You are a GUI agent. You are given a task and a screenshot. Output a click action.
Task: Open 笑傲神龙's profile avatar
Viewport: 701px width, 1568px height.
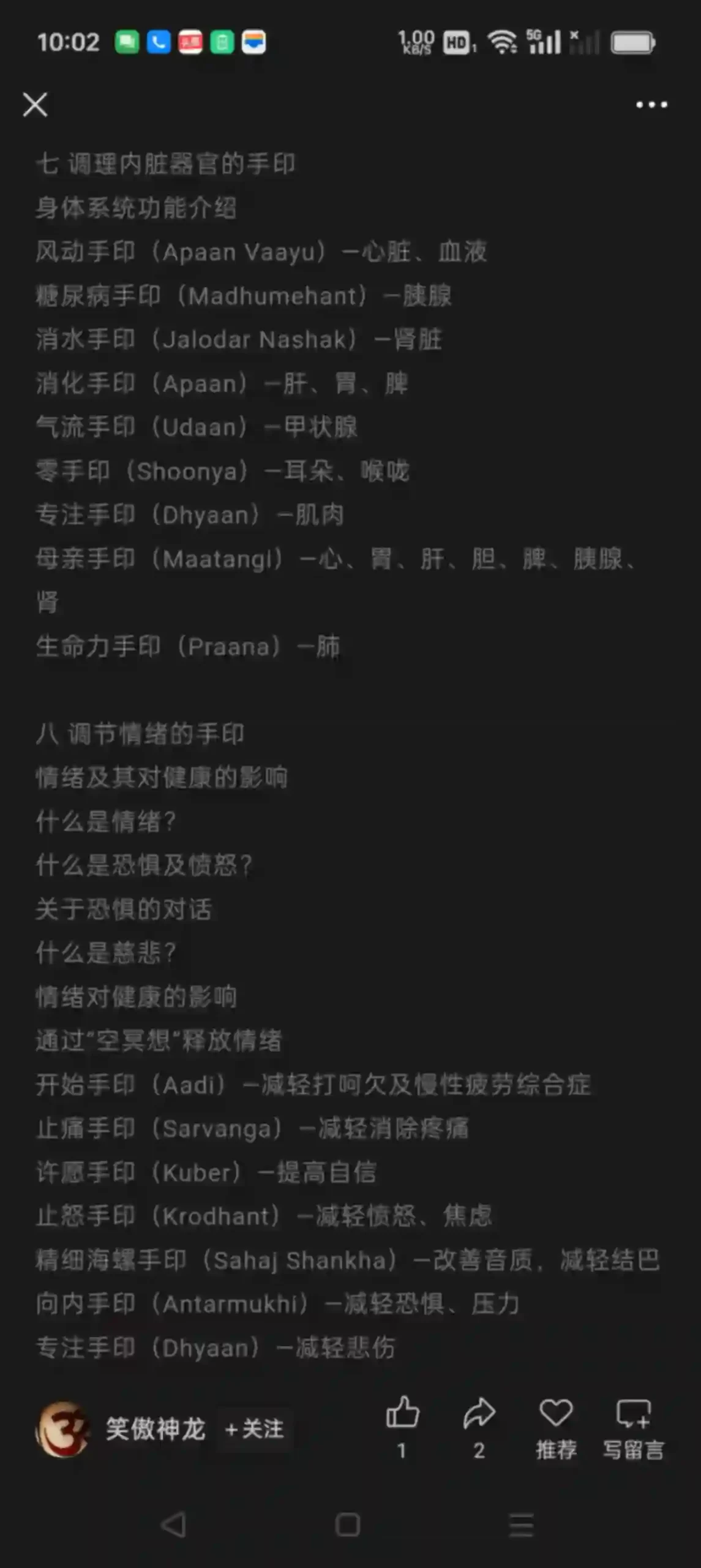[62, 1429]
